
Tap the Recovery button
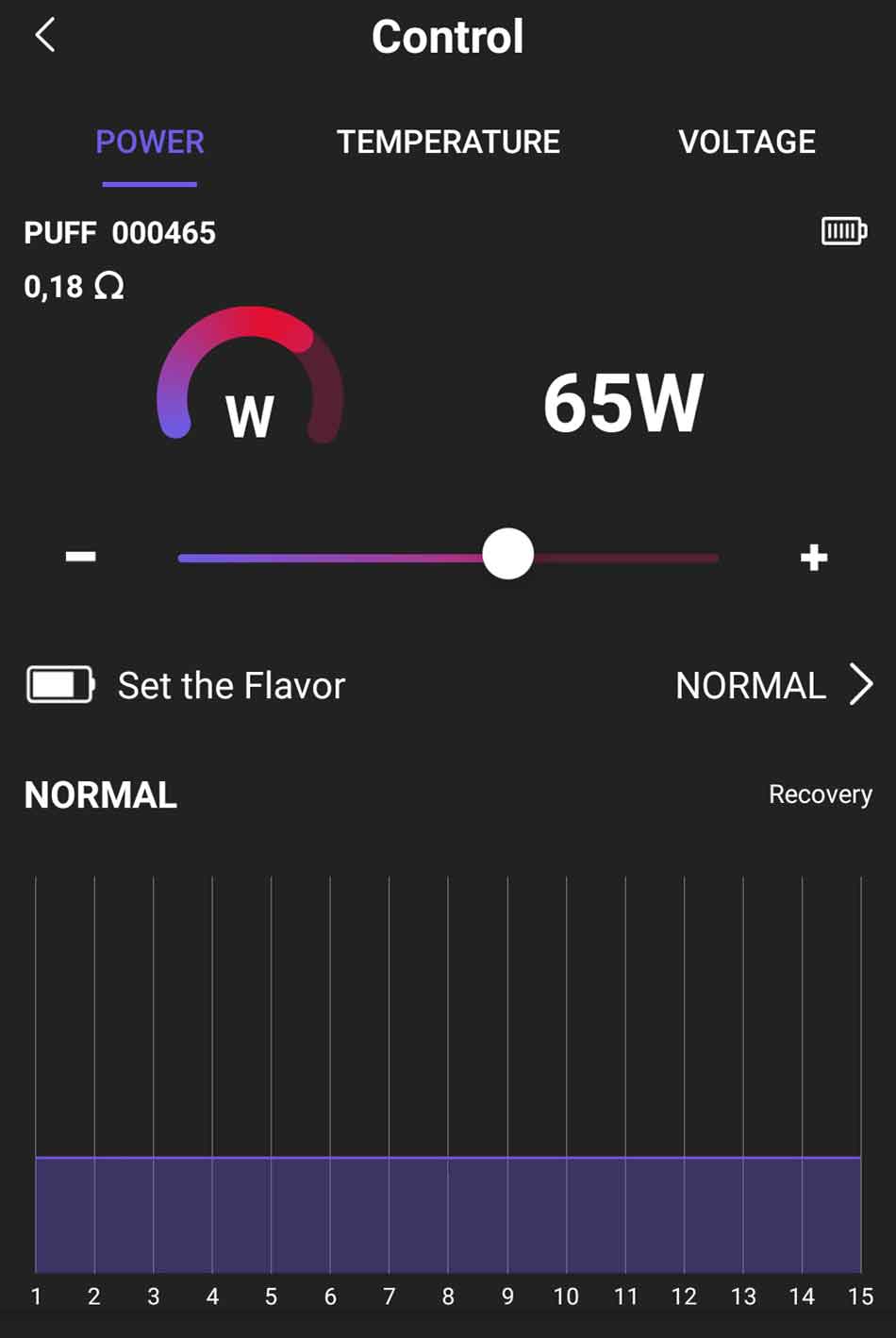(820, 794)
